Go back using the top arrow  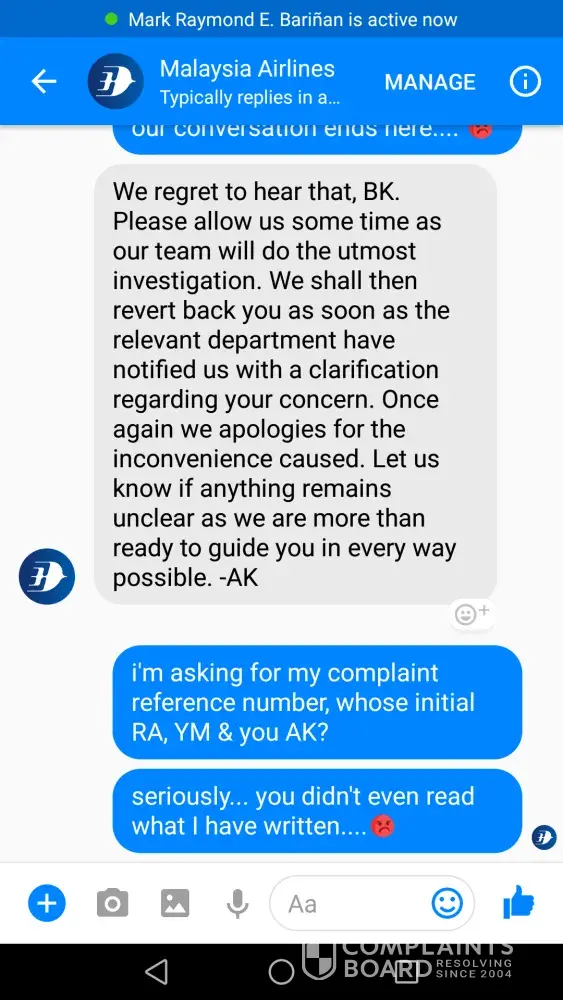point(44,82)
